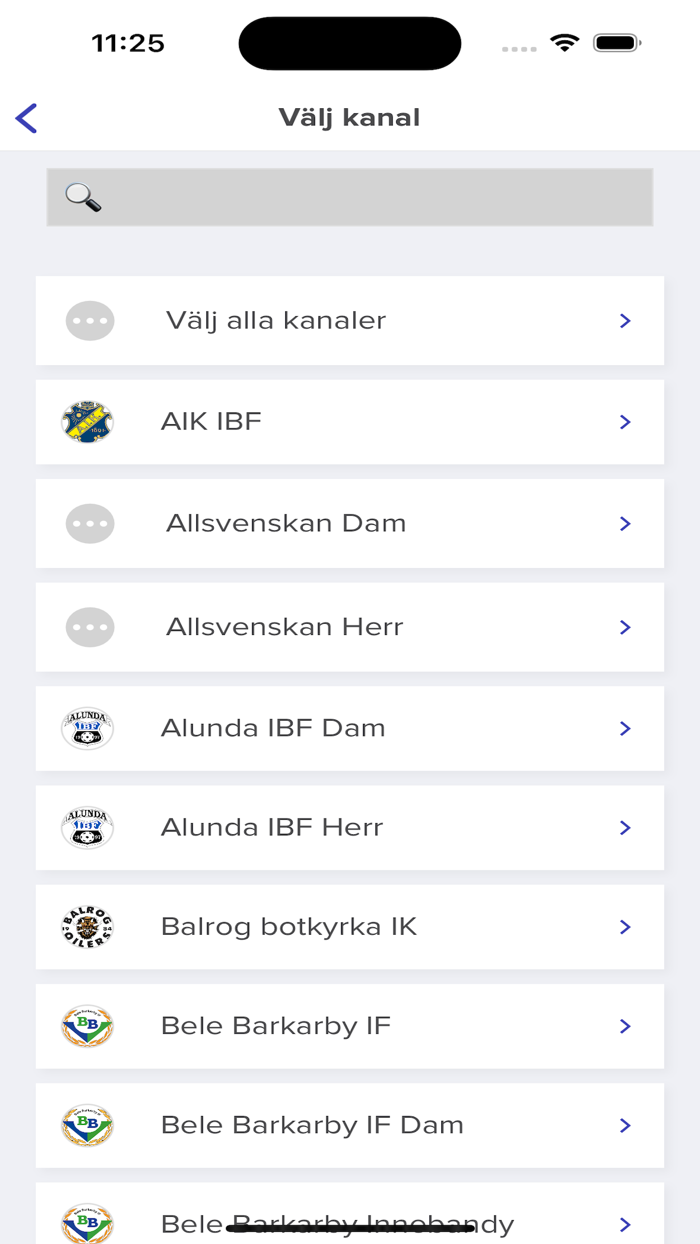Open the AIK IBF channel

point(350,422)
